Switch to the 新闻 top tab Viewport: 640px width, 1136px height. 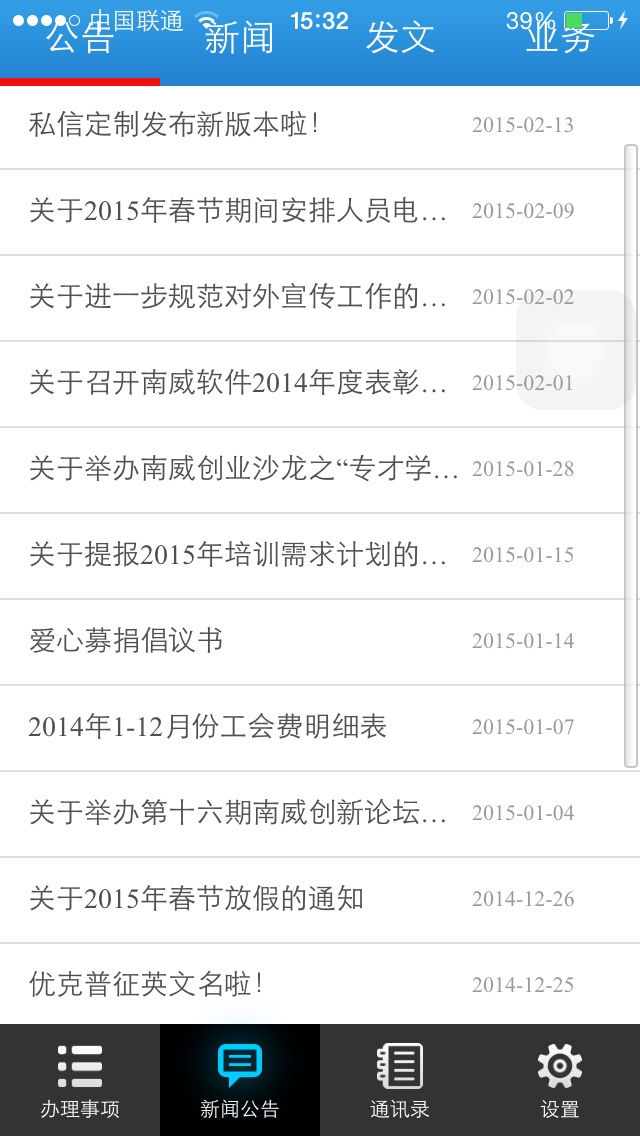239,38
